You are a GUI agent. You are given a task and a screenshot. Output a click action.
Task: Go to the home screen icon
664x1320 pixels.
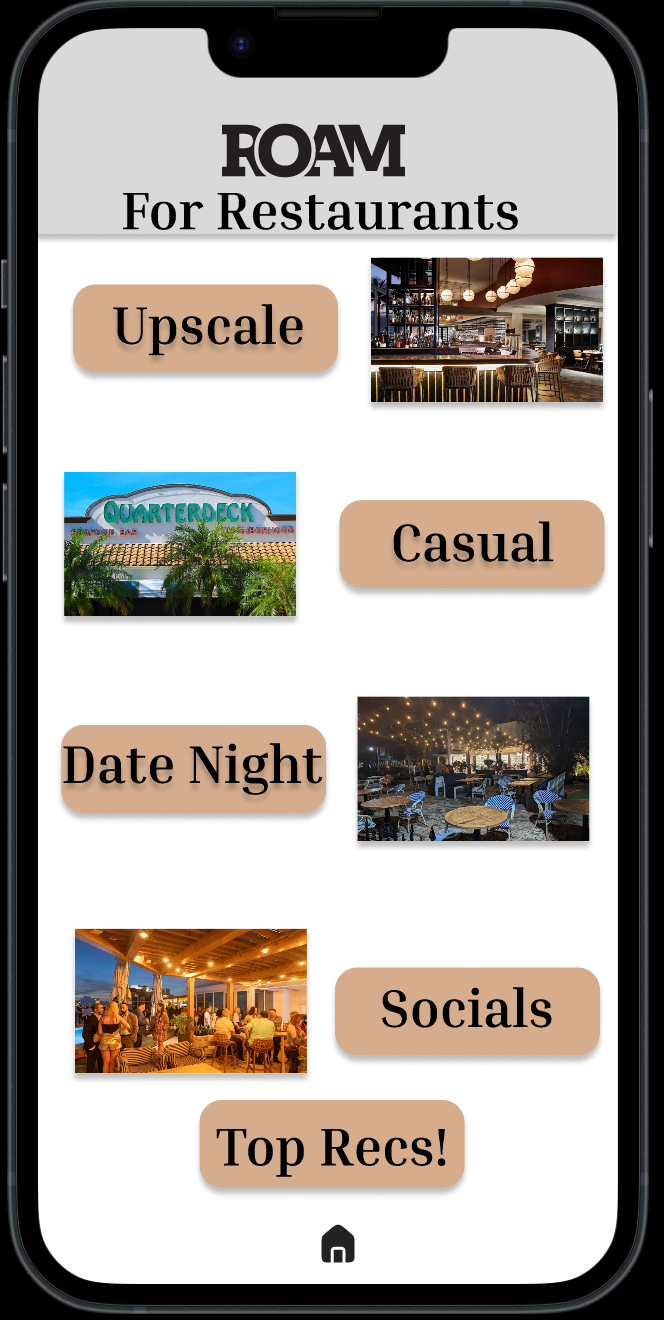click(x=338, y=1244)
